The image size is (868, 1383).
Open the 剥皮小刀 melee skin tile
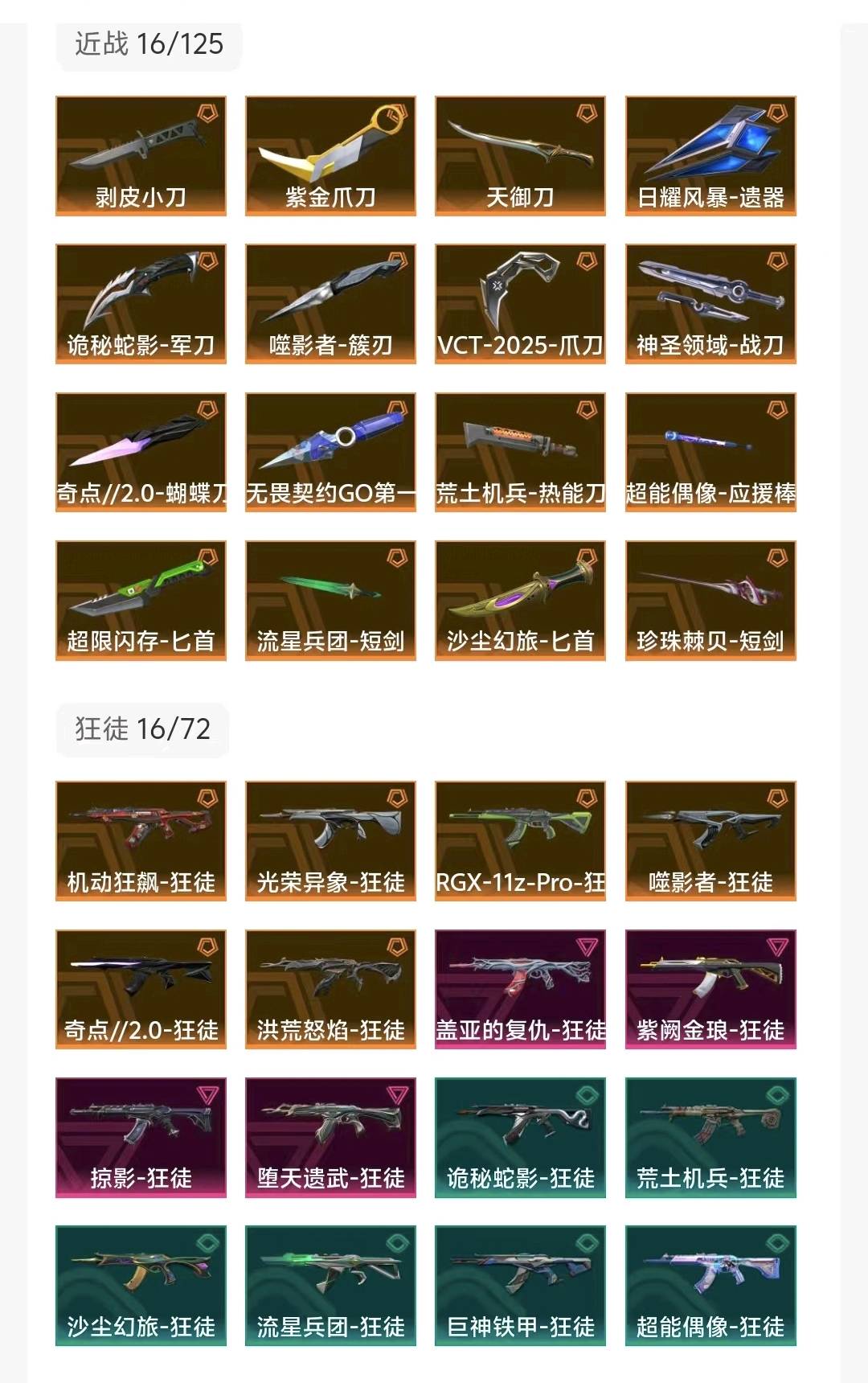tap(141, 156)
